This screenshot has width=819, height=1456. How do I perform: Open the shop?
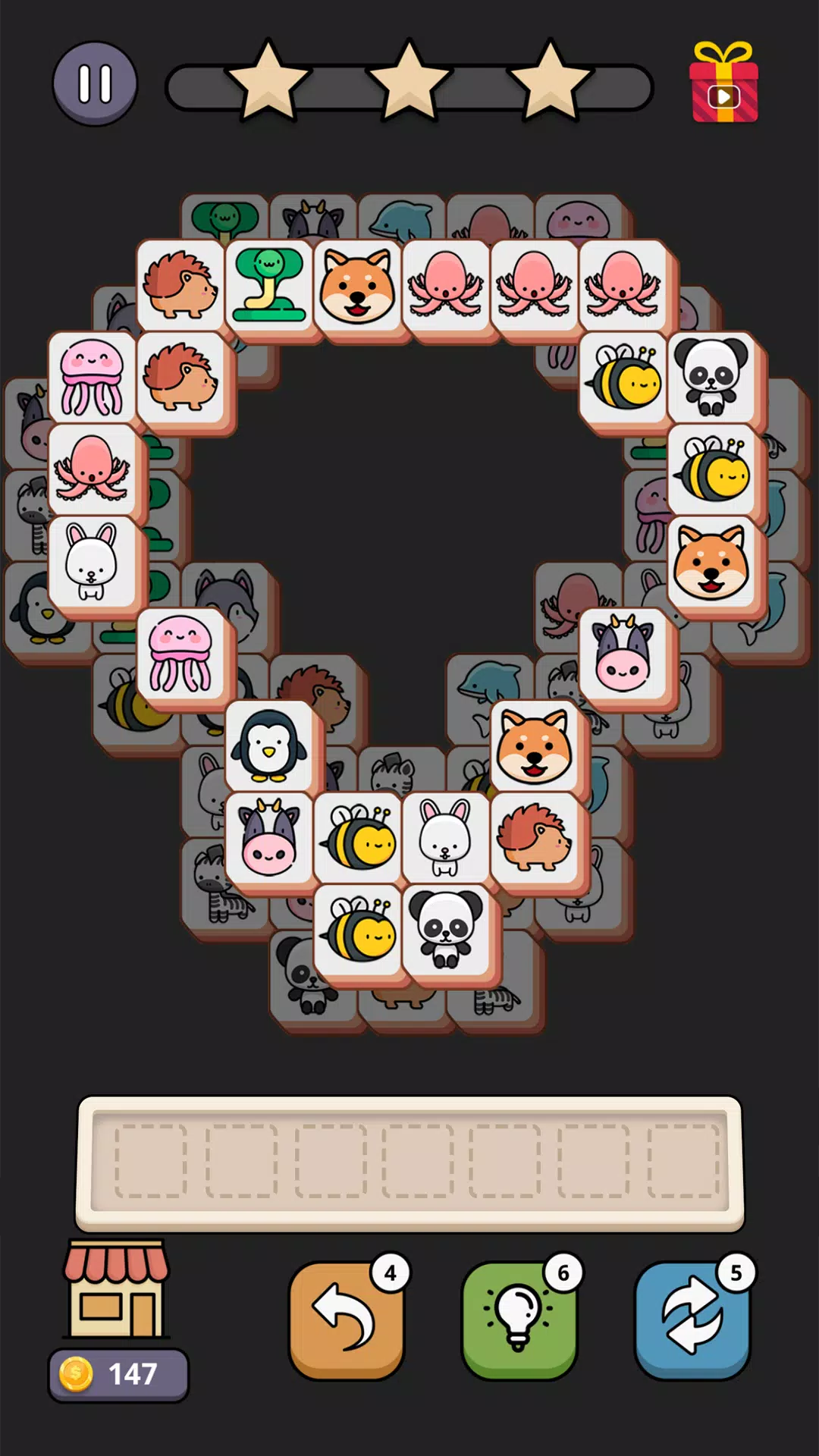117,1290
